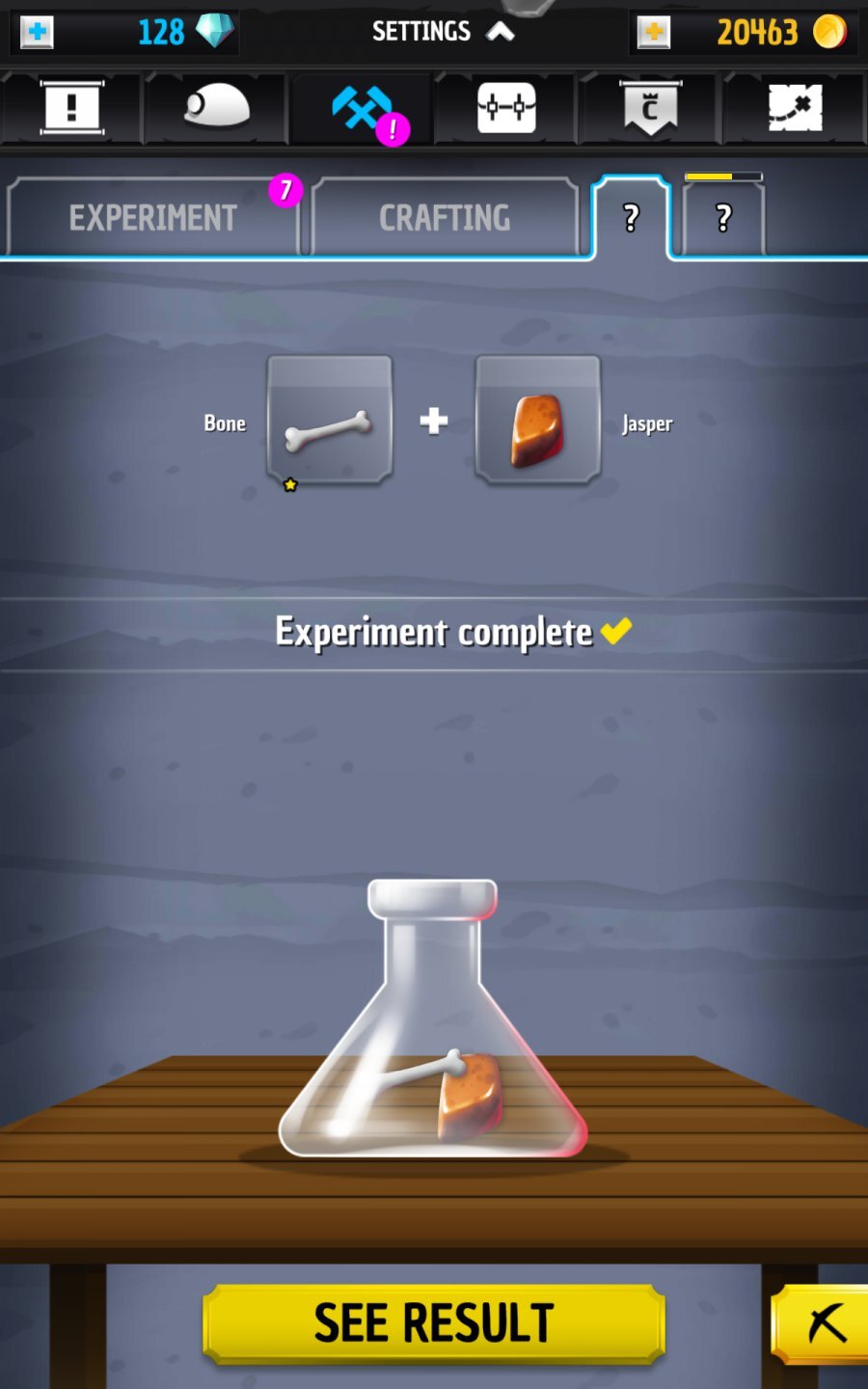The height and width of the screenshot is (1389, 868).
Task: Open the banner with letter C tab
Action: (650, 108)
